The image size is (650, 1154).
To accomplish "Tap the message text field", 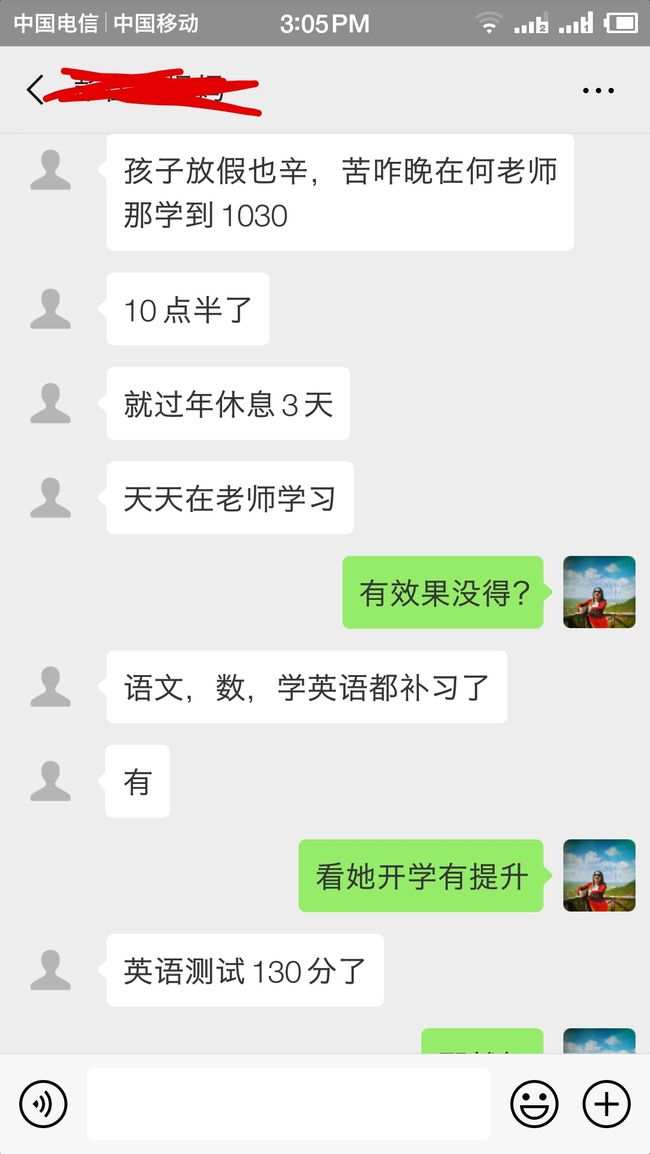I will [289, 1104].
